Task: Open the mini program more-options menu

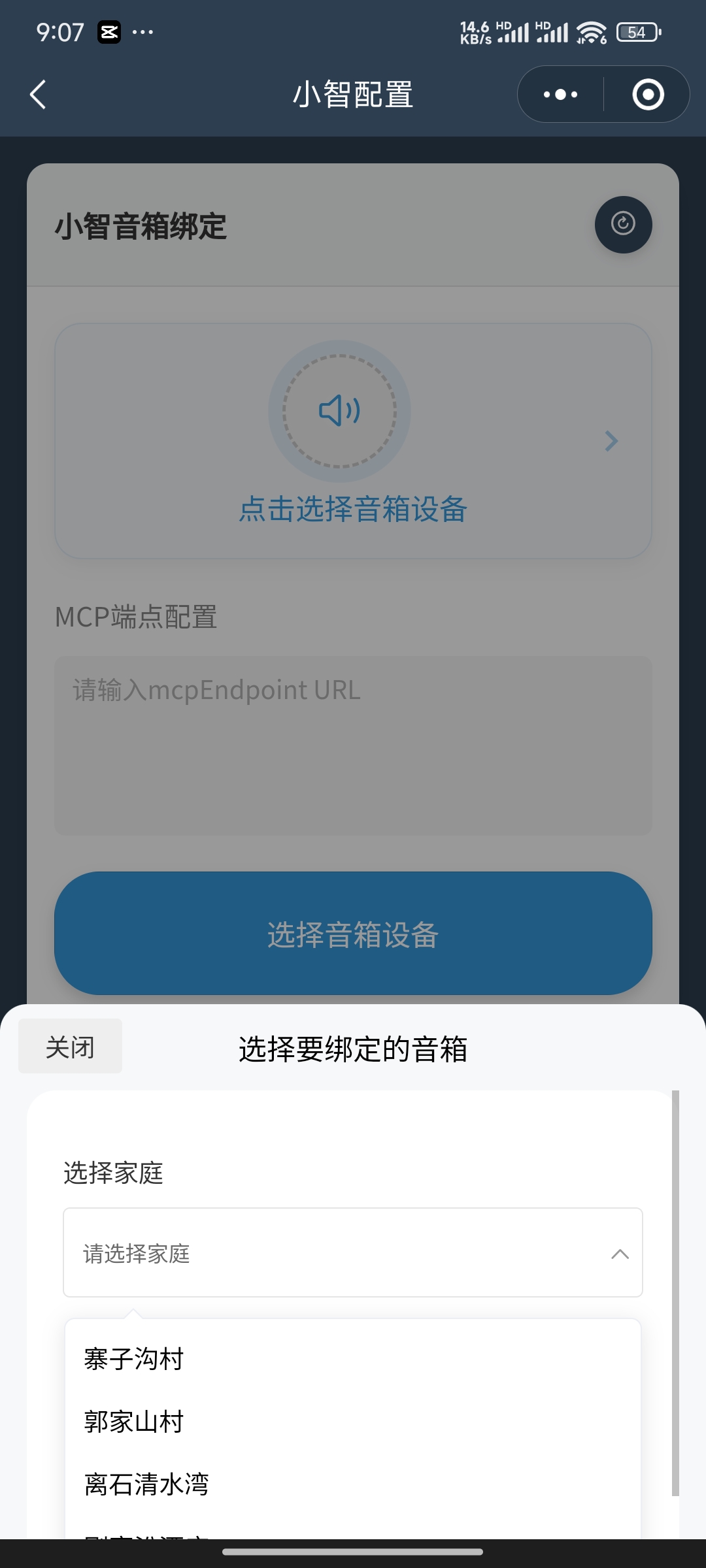Action: [560, 95]
